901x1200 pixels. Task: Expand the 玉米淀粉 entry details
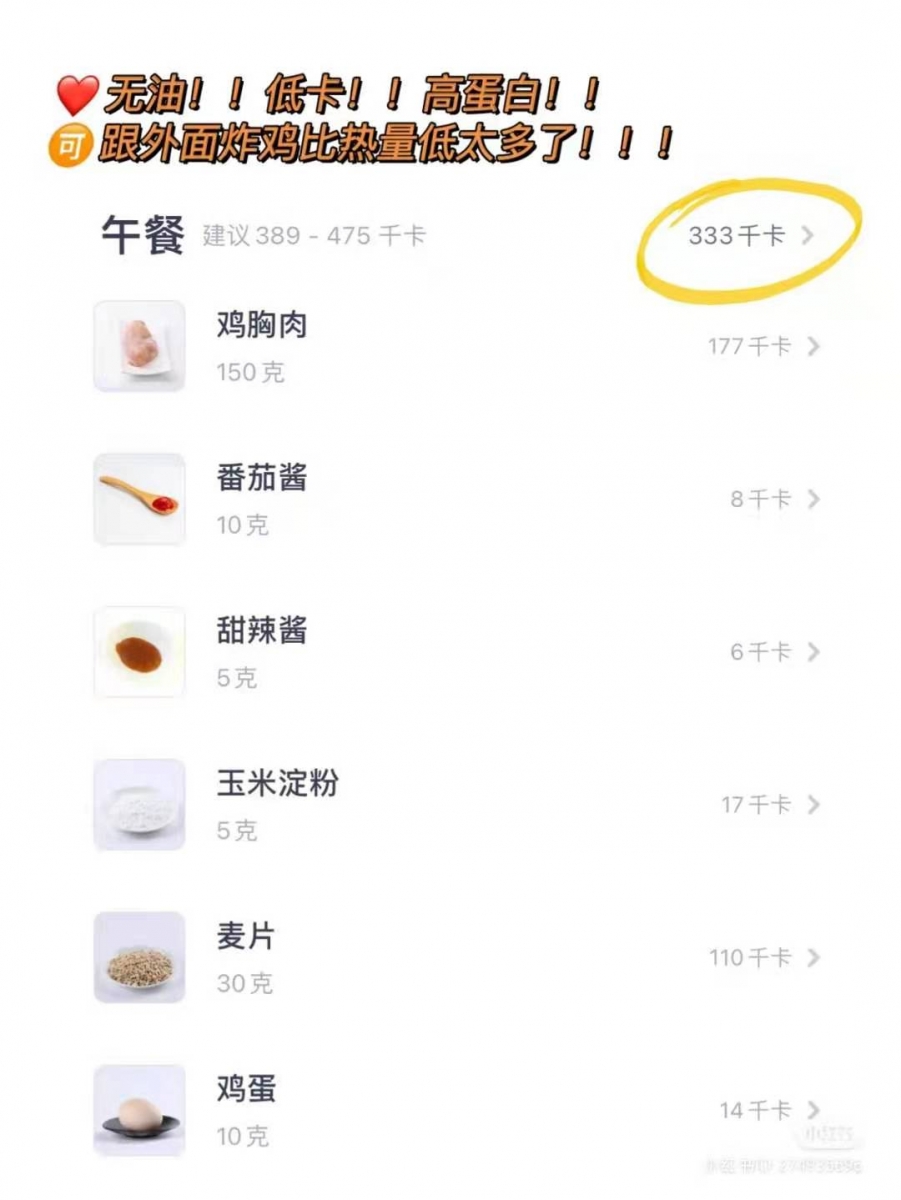click(813, 804)
